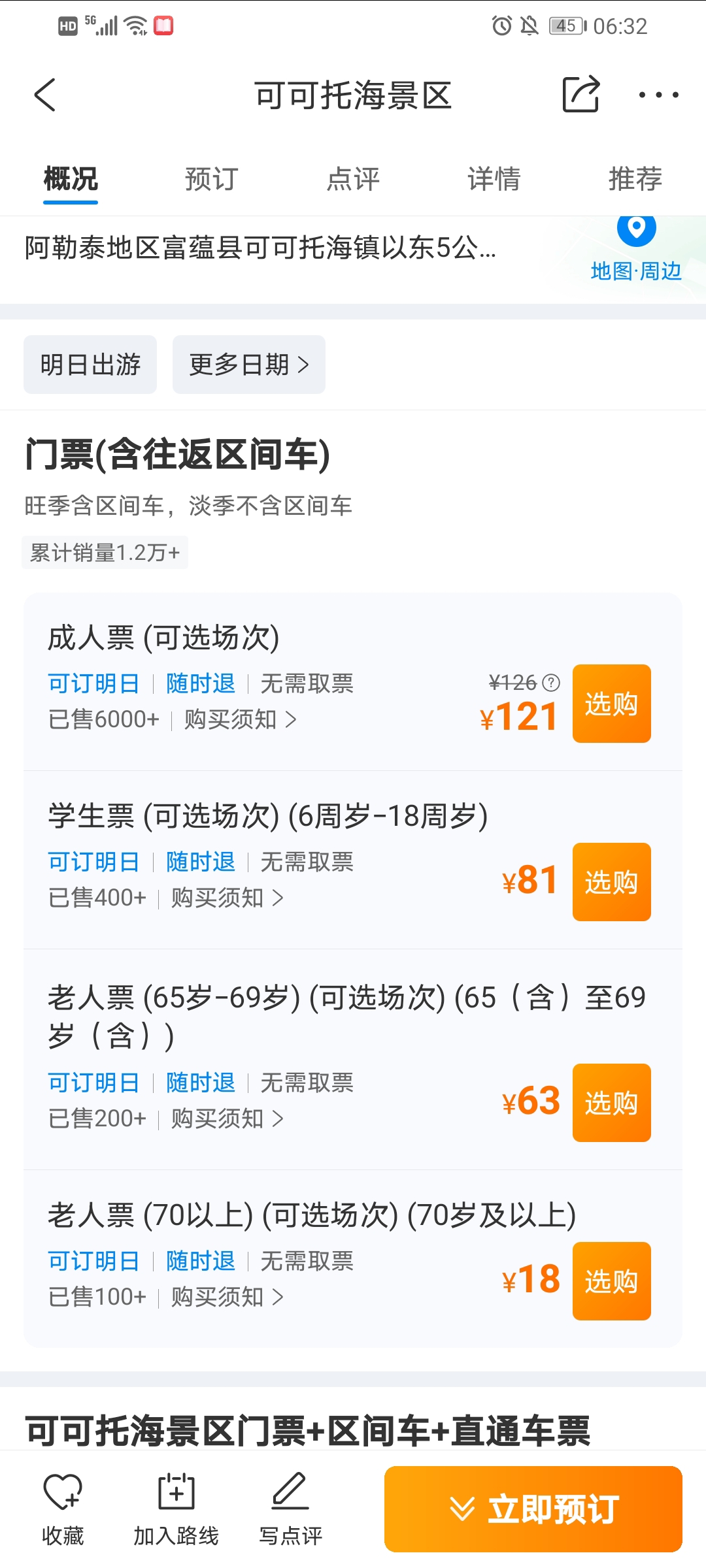Switch to the 推荐 tab
This screenshot has height=1568, width=706.
tap(635, 179)
